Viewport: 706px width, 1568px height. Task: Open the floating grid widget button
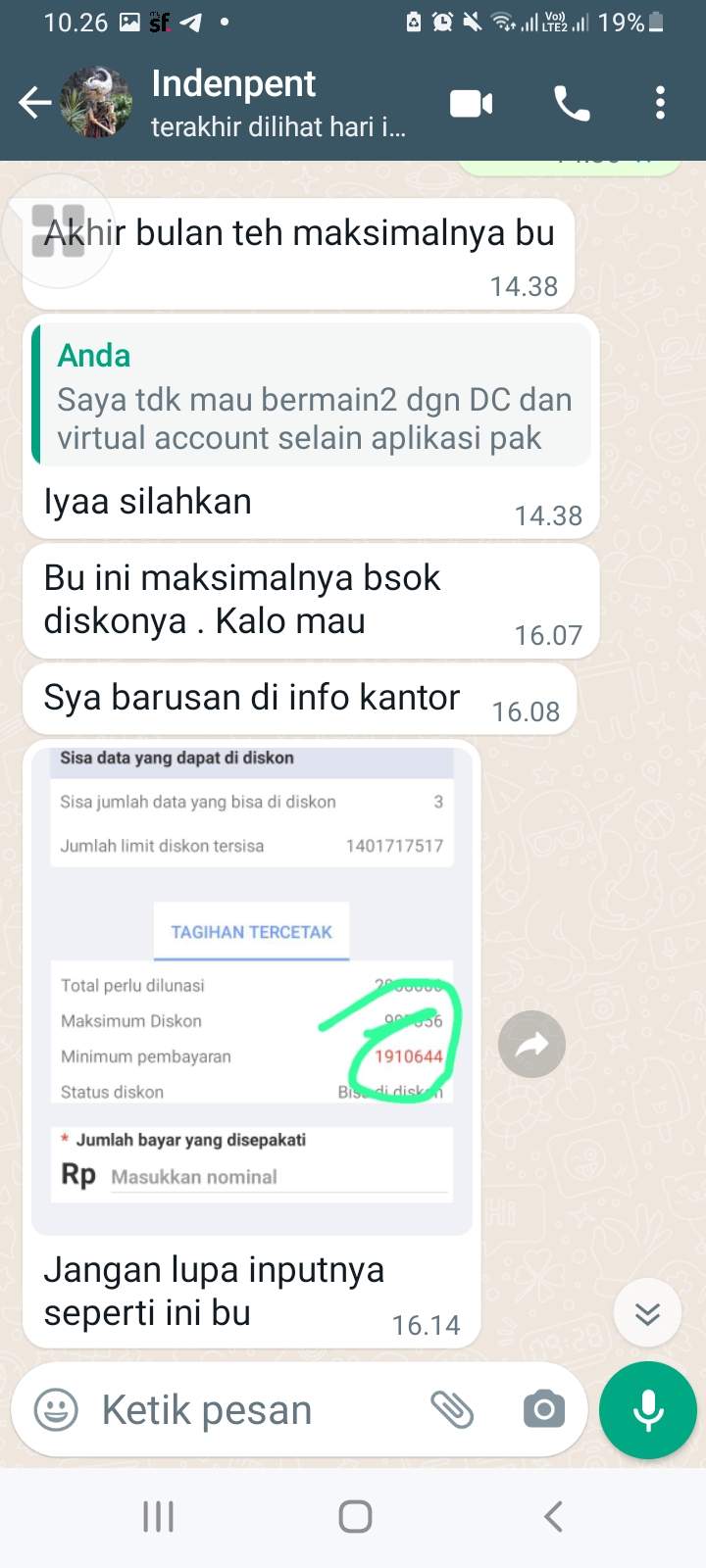[x=59, y=231]
